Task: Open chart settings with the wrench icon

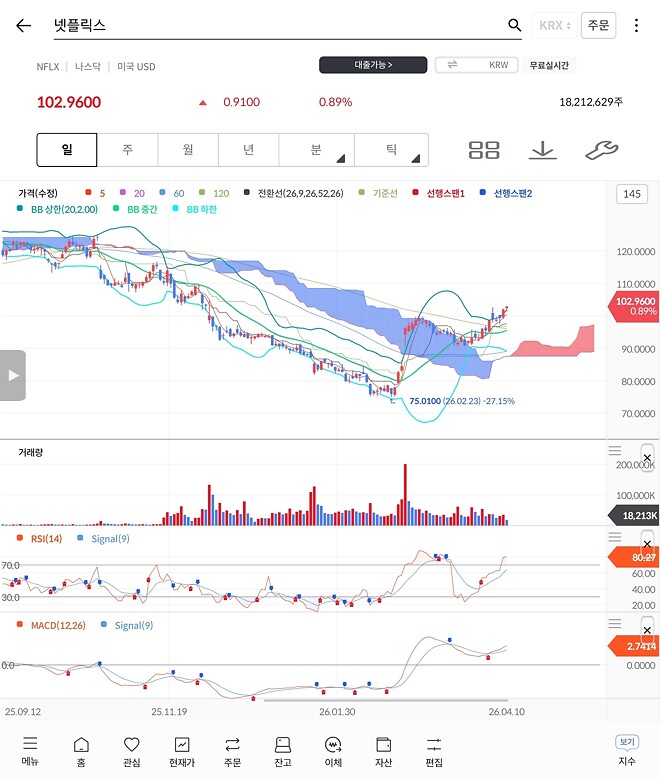Action: coord(601,150)
